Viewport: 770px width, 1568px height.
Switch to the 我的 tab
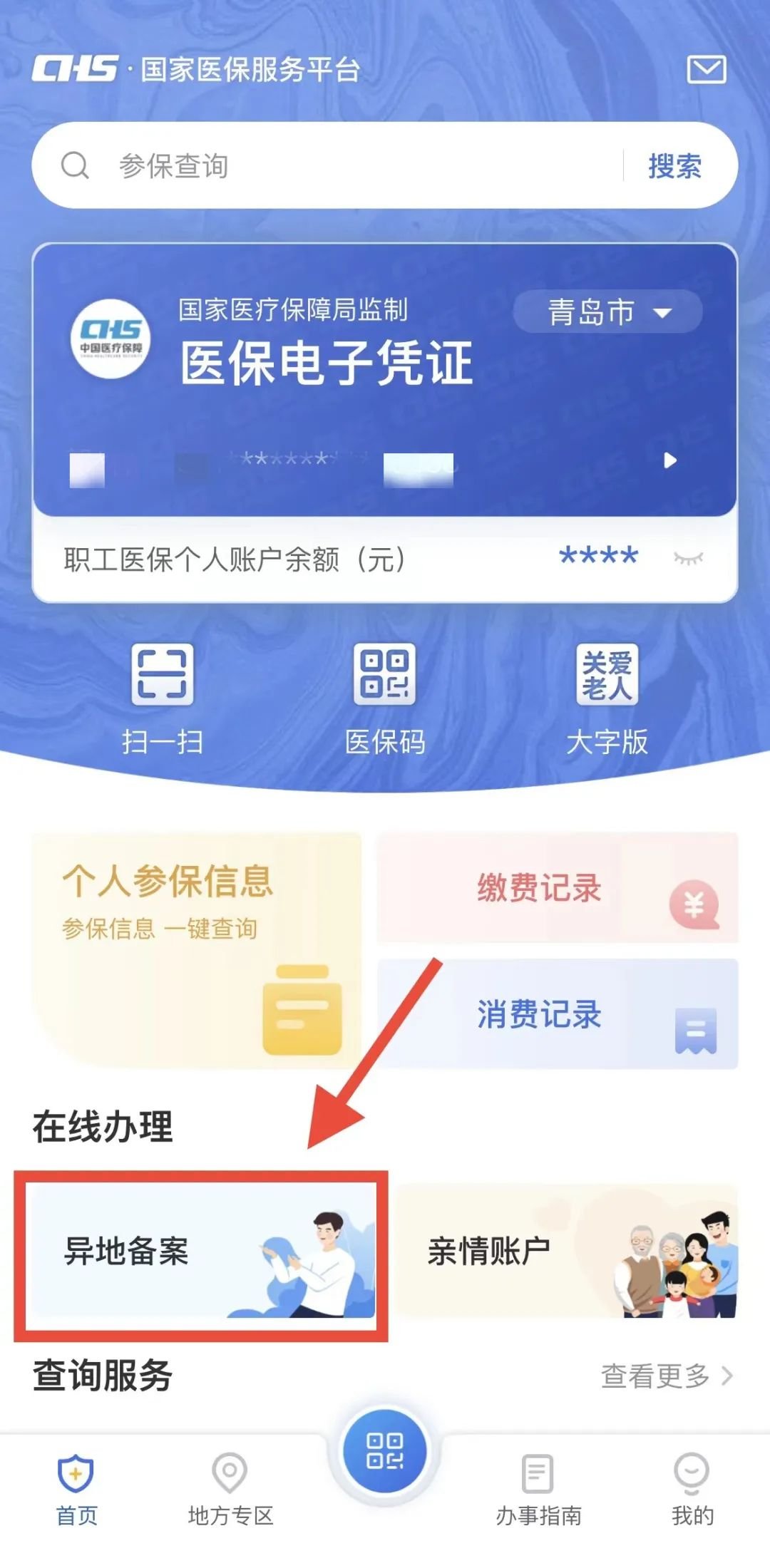[x=692, y=1490]
